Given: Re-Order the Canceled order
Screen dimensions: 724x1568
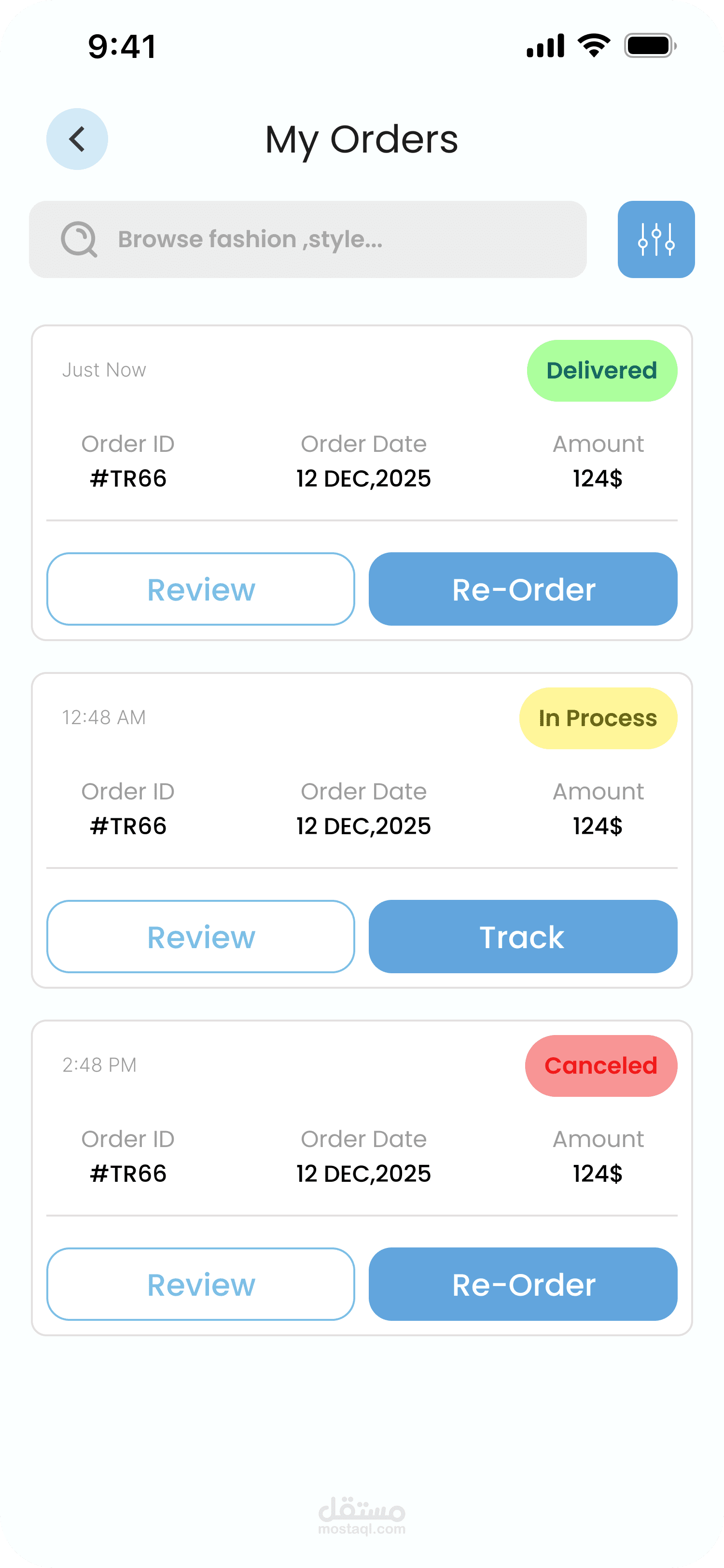Looking at the screenshot, I should click(523, 1284).
